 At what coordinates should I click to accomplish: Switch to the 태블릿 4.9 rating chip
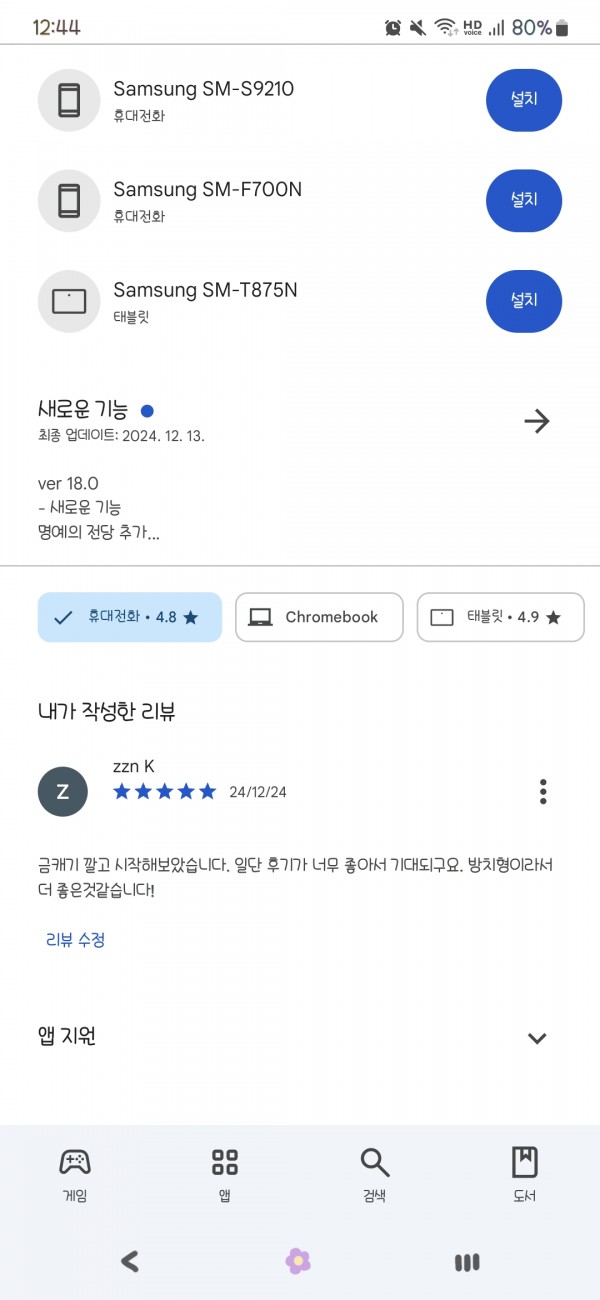pos(501,617)
